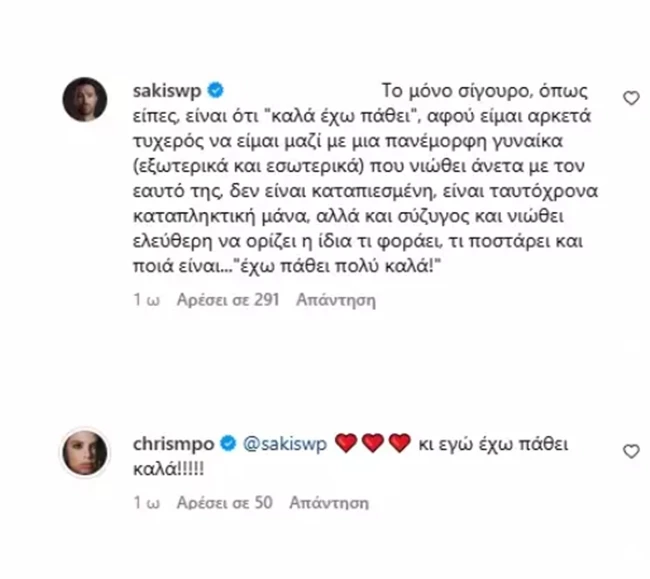This screenshot has width=650, height=579.
Task: Open chrismpo's profile picture
Action: click(84, 452)
